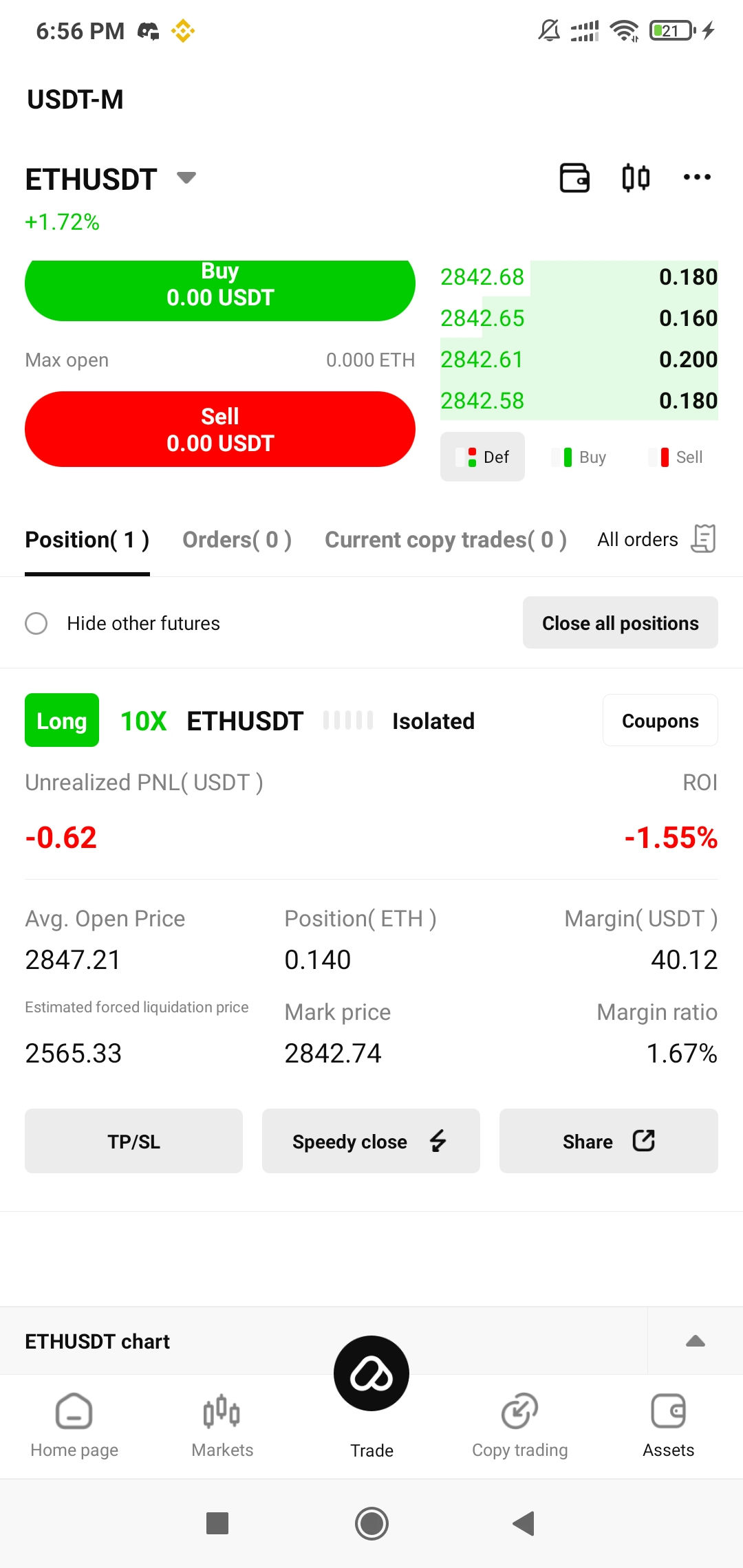Open the wallet icon beside ETHUSDT
This screenshot has width=743, height=1568.
574,177
